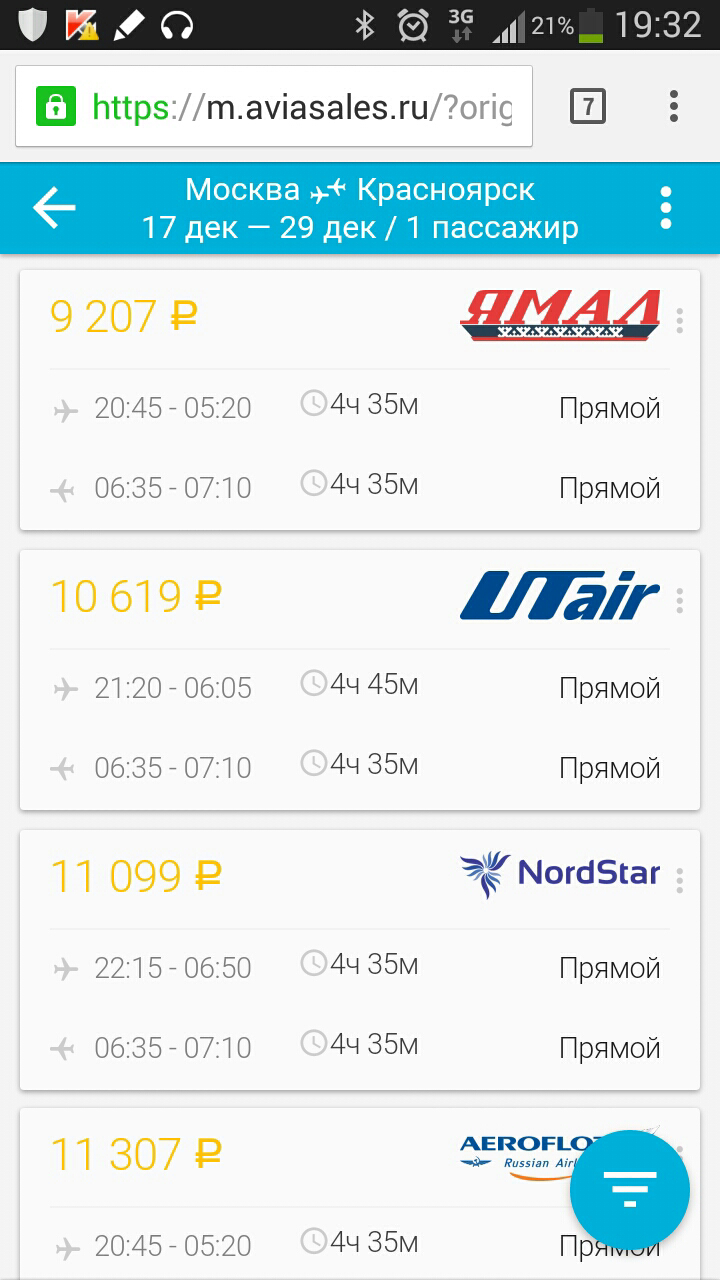Open the Aeroflot flight for 11 307 ₽

click(x=300, y=1194)
